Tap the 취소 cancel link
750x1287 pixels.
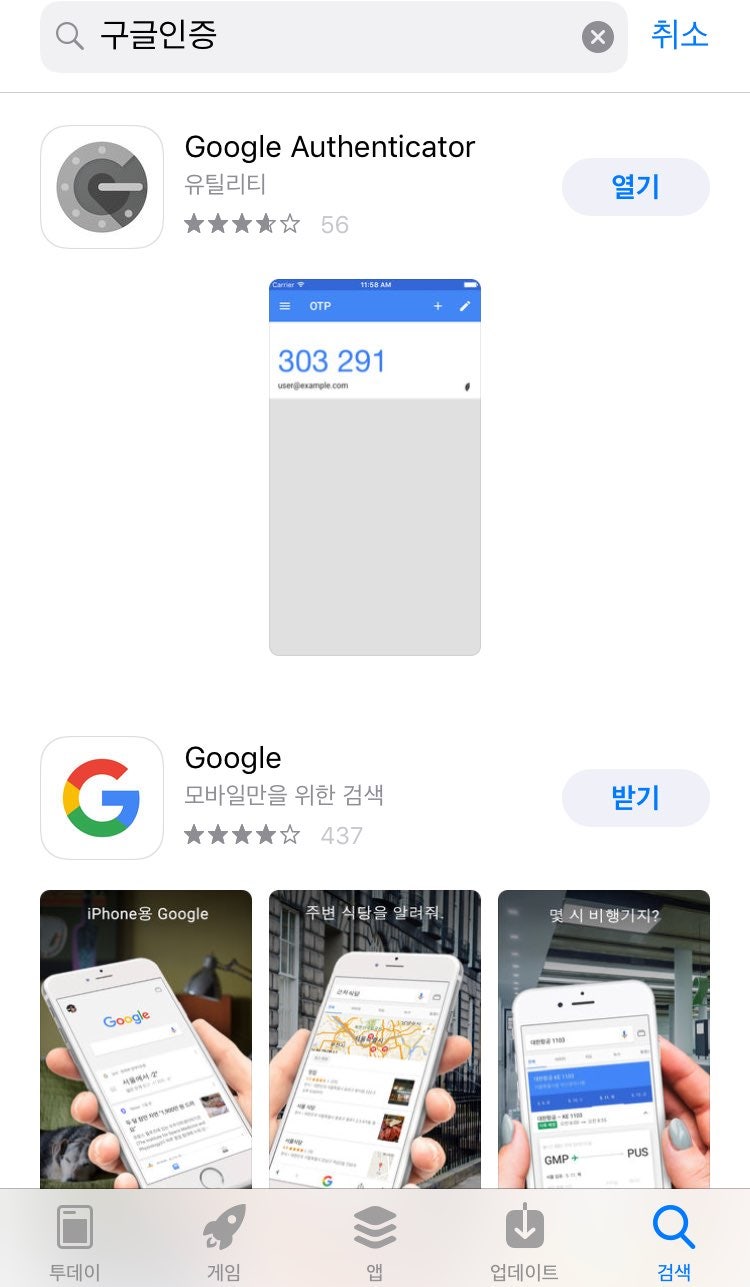coord(680,36)
